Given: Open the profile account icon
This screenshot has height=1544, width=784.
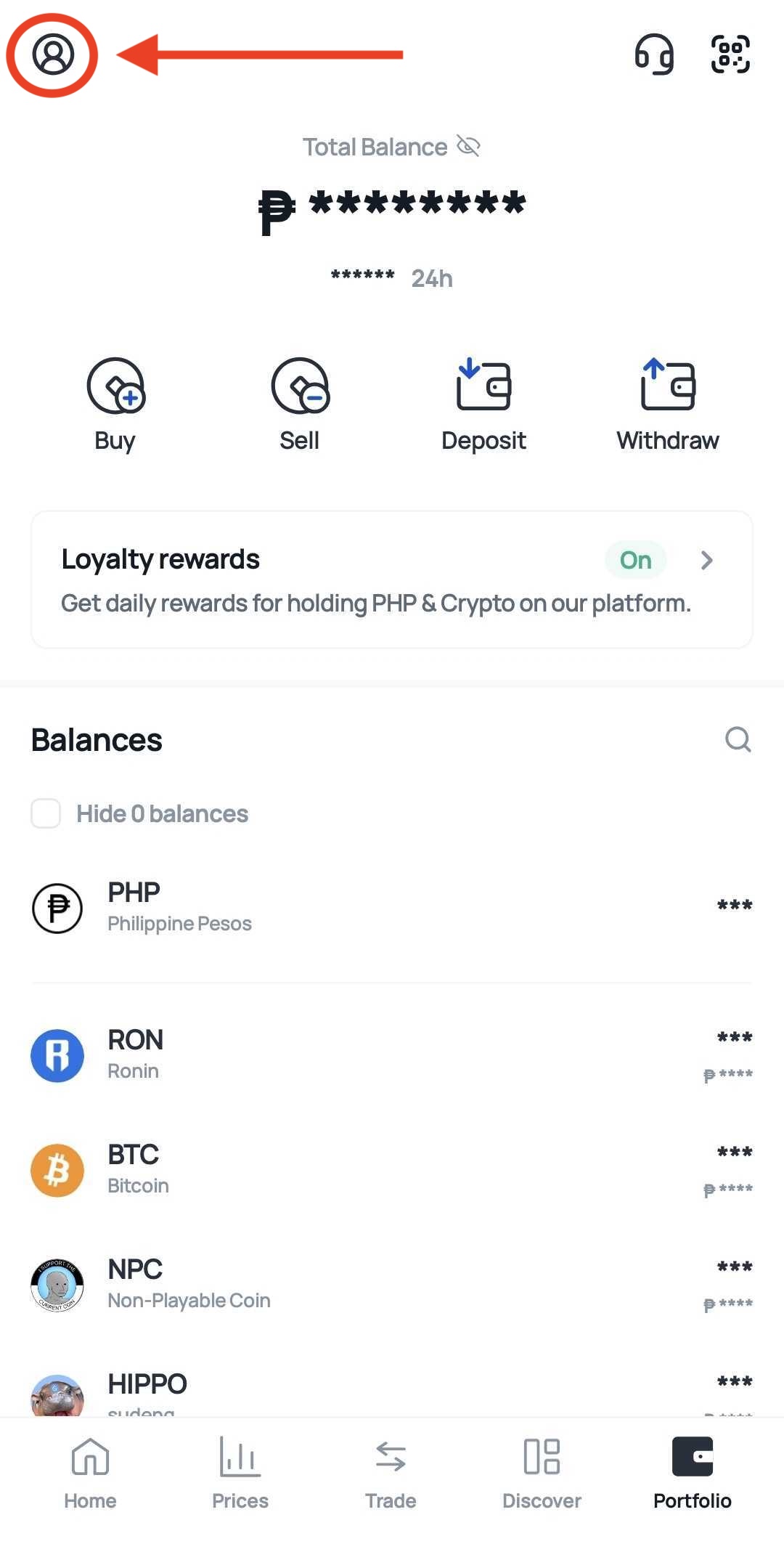Looking at the screenshot, I should pos(53,54).
